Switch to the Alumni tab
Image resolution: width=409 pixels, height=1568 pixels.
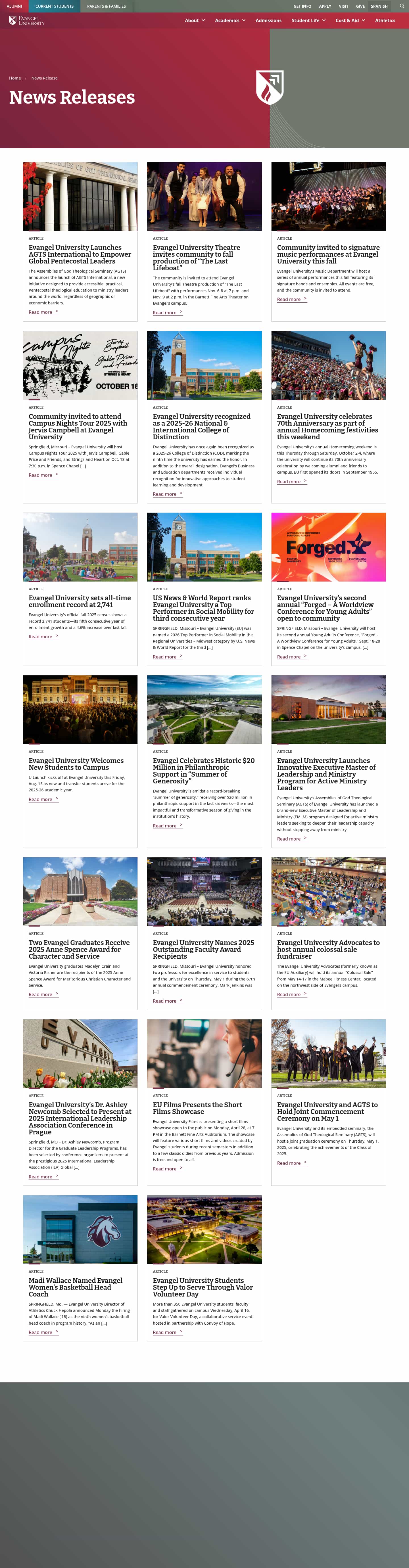pyautogui.click(x=14, y=6)
